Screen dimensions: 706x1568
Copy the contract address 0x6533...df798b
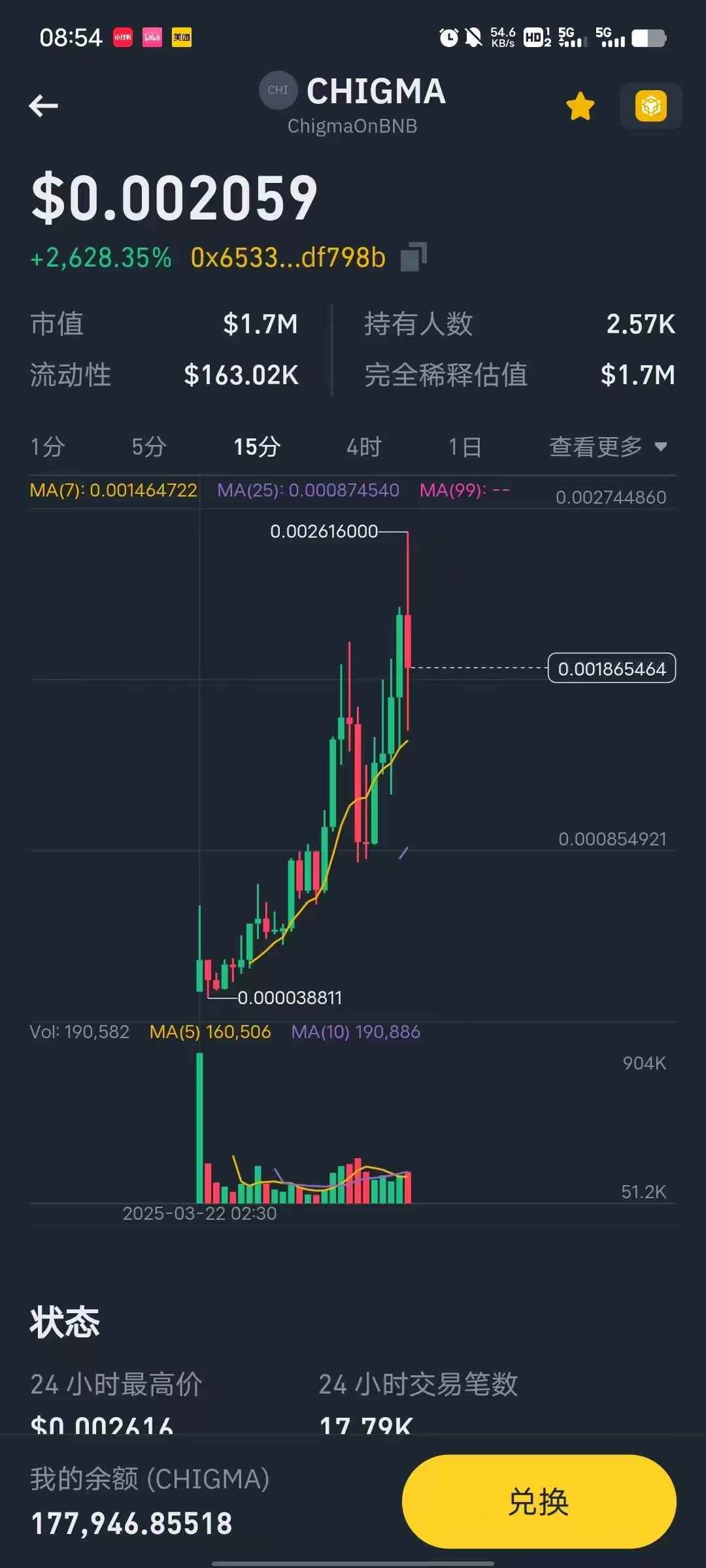click(x=413, y=257)
